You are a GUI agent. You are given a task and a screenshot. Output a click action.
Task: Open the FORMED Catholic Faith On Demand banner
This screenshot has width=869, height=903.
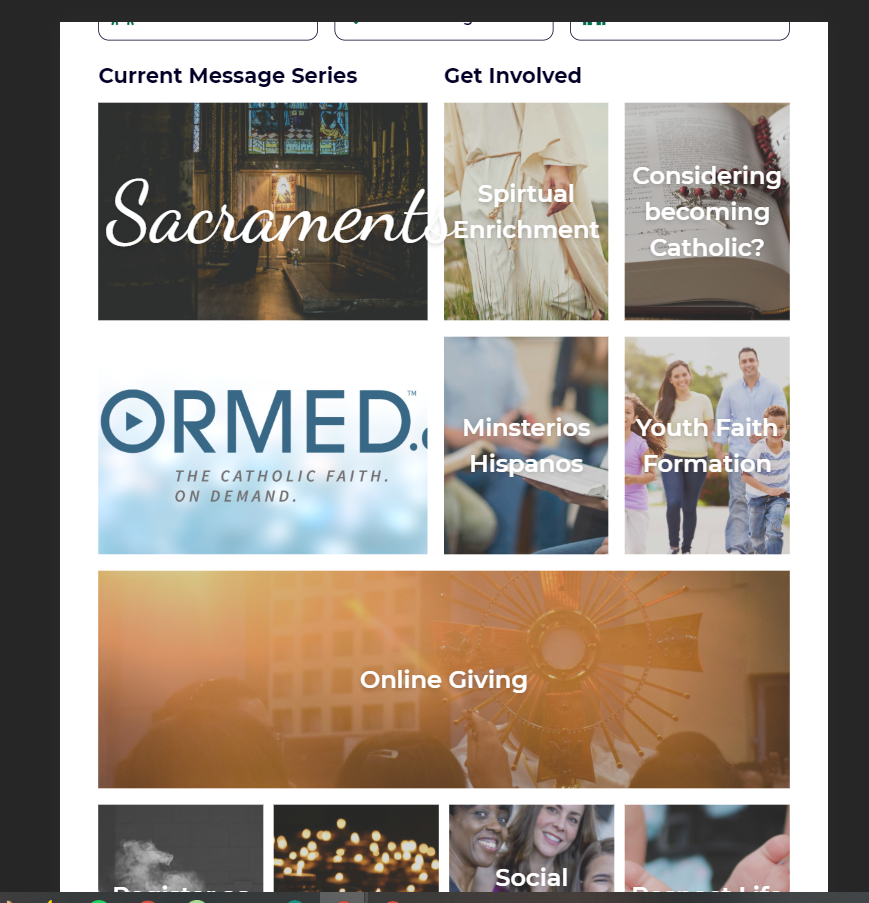[x=262, y=445]
